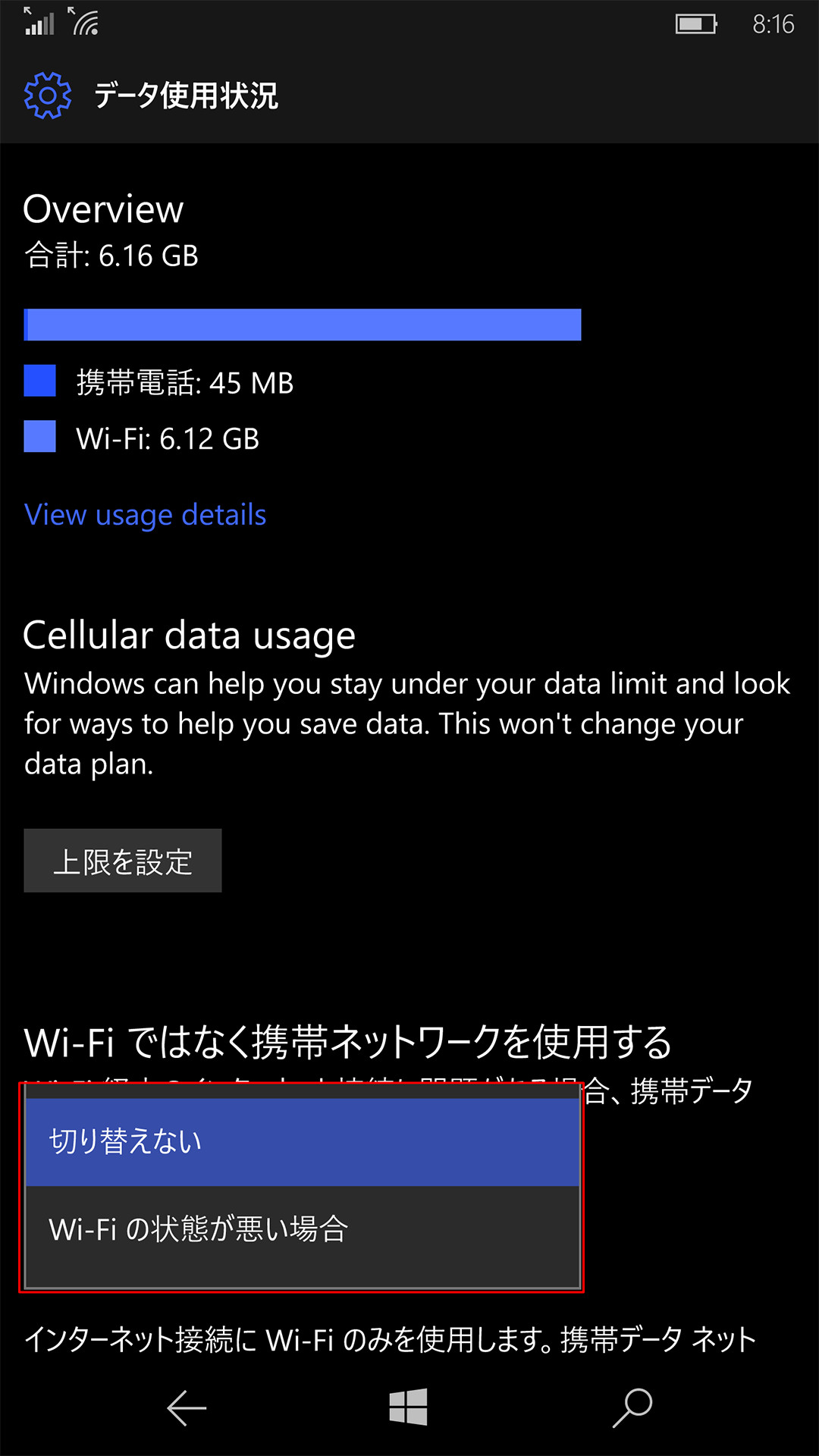Click the data usage progress bar

tap(303, 325)
